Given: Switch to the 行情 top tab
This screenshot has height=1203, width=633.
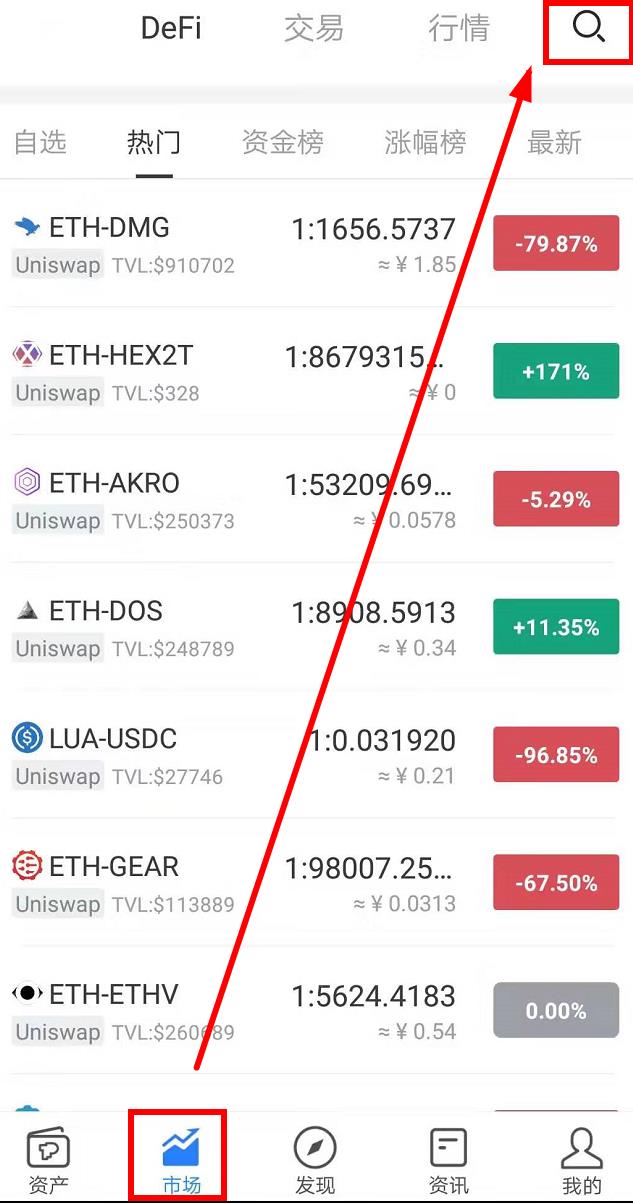Looking at the screenshot, I should tap(459, 28).
